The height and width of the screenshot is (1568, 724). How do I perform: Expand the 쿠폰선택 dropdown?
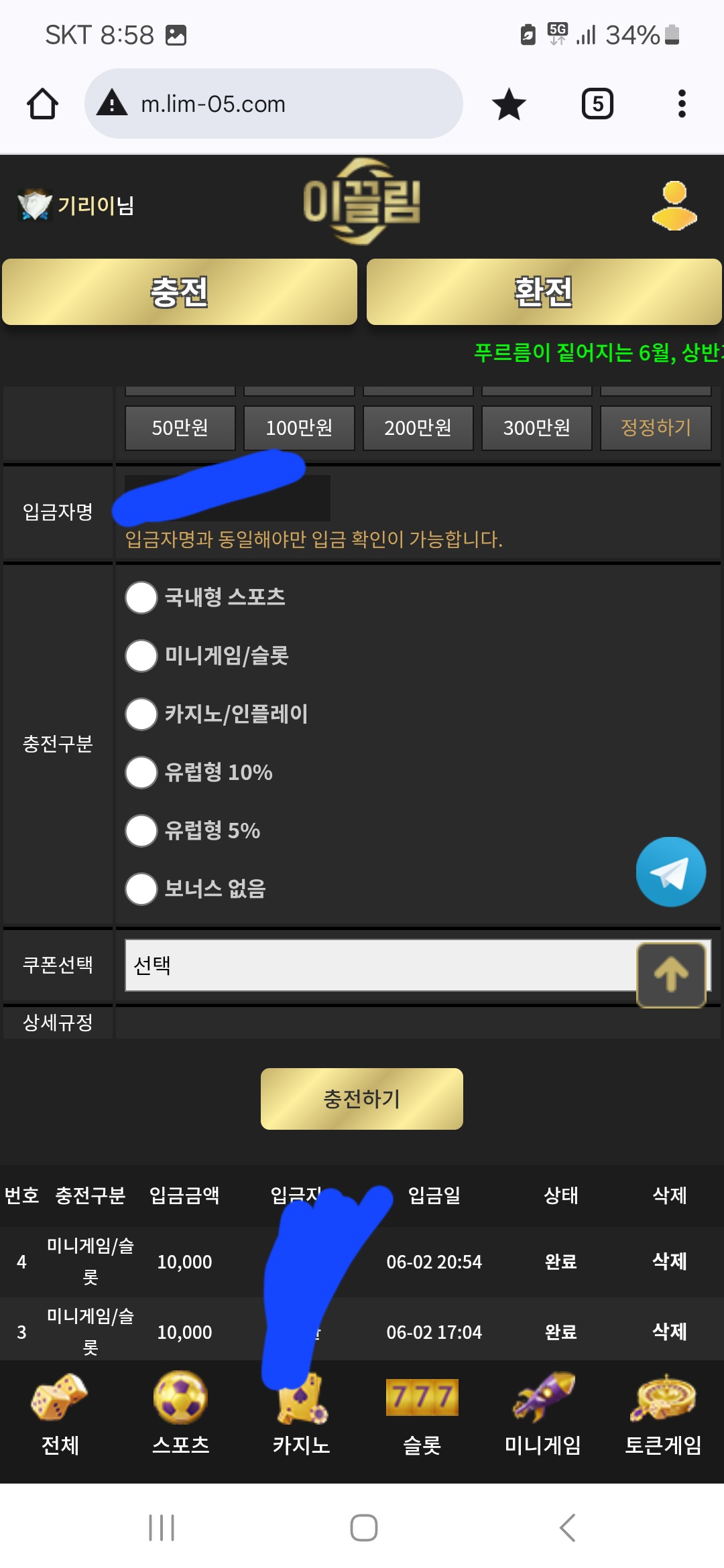tap(381, 965)
